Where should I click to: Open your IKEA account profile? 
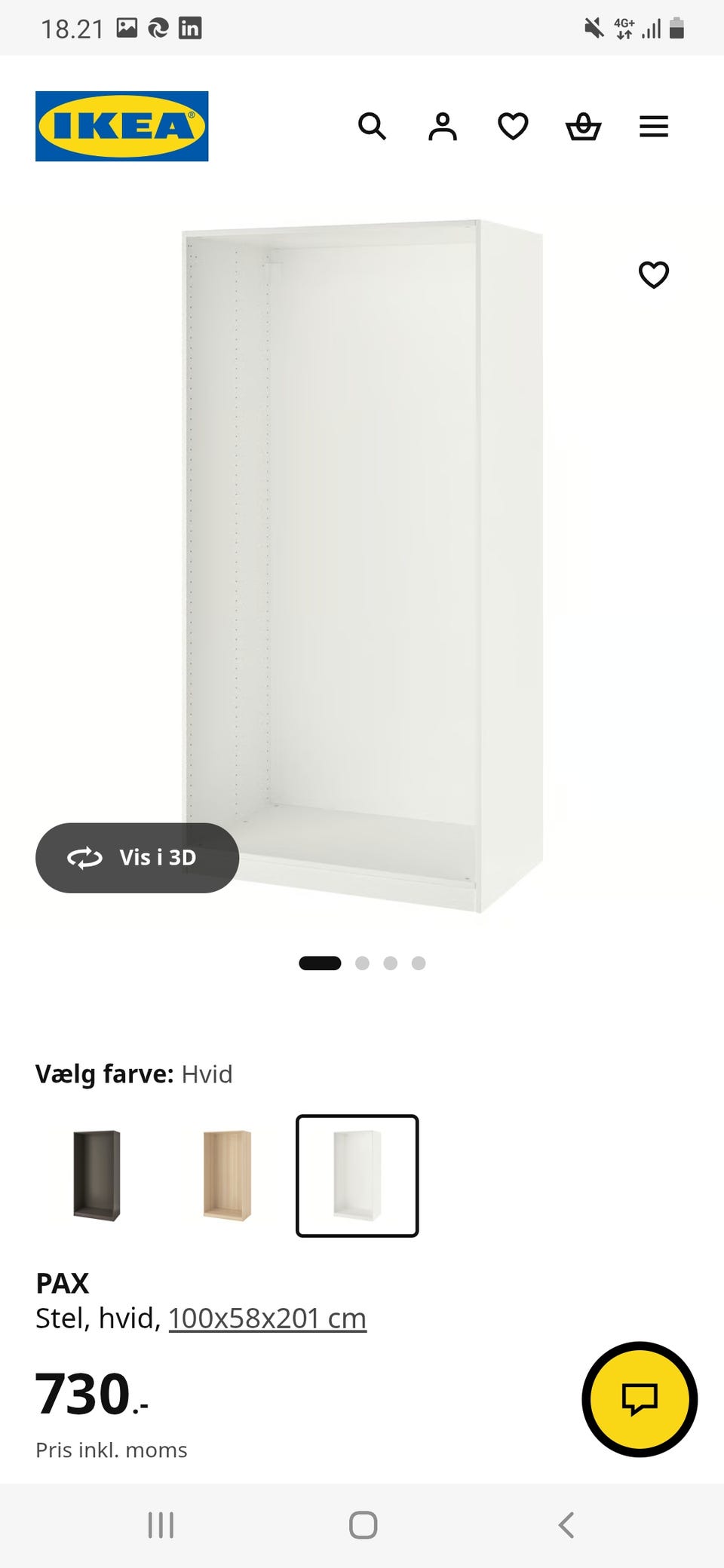pos(443,127)
